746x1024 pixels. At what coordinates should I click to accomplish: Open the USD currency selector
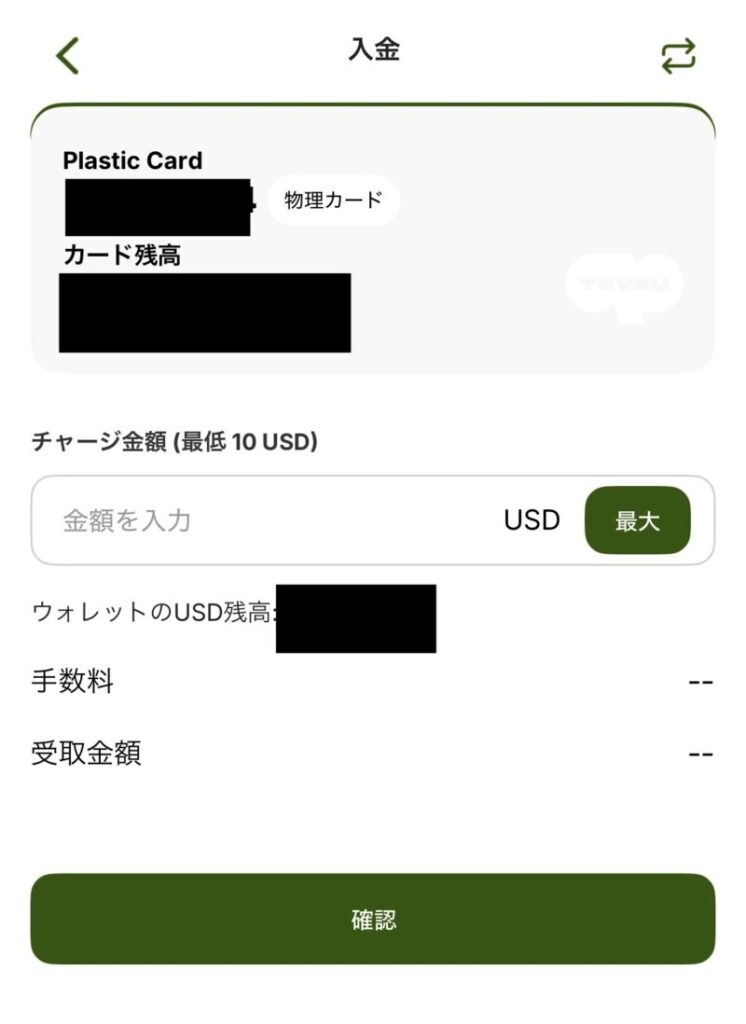click(x=530, y=520)
